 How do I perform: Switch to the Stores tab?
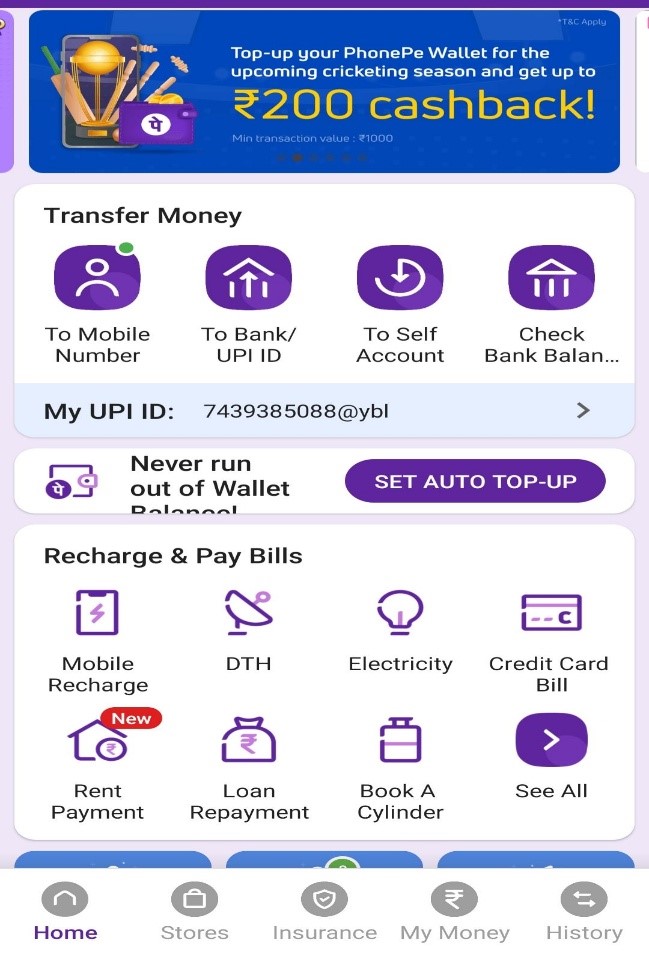pos(194,912)
